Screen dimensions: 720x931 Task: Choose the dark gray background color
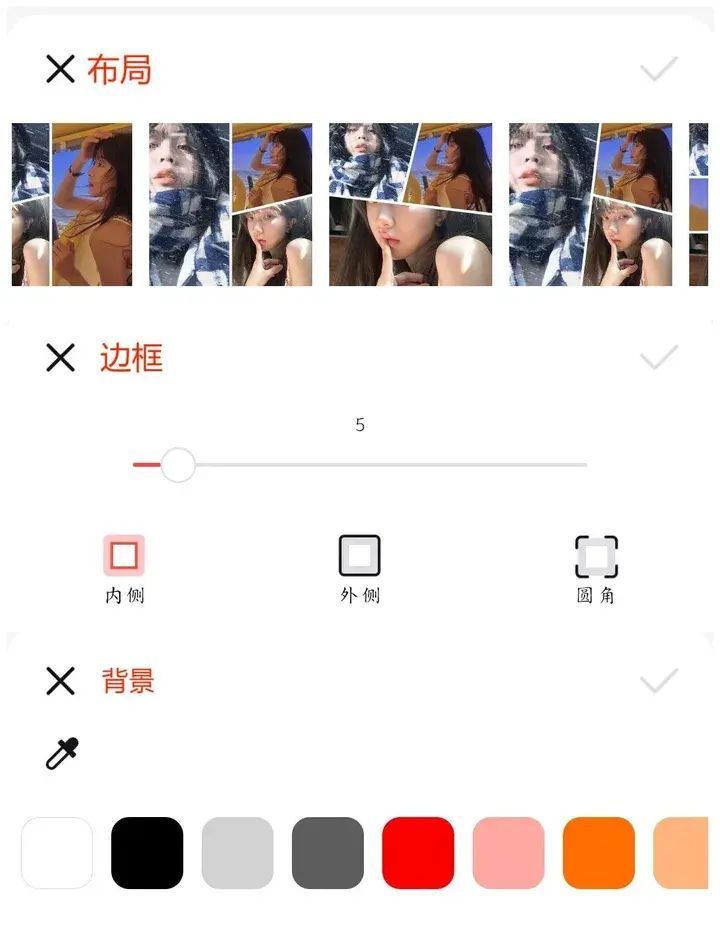(x=328, y=853)
